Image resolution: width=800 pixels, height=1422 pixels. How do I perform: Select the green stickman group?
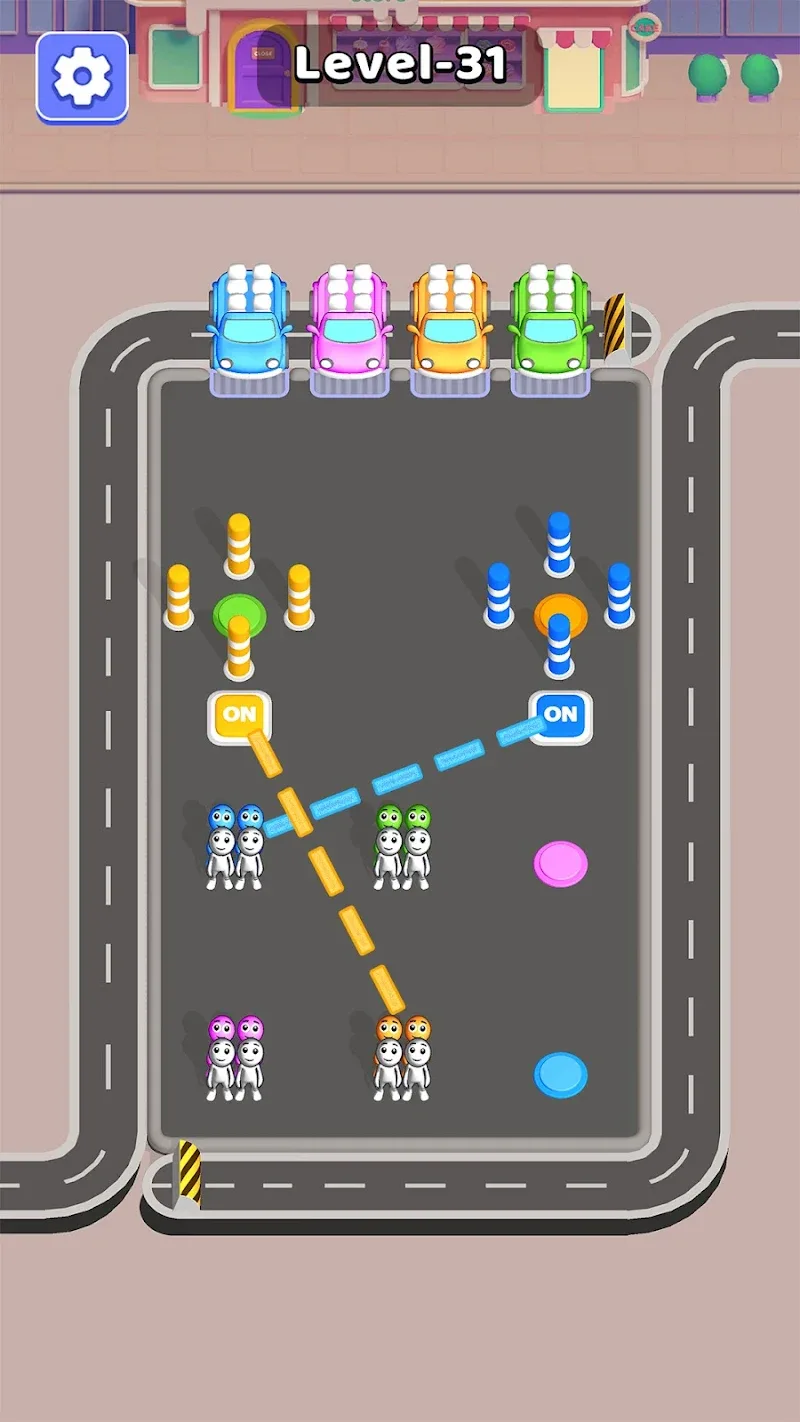click(402, 848)
